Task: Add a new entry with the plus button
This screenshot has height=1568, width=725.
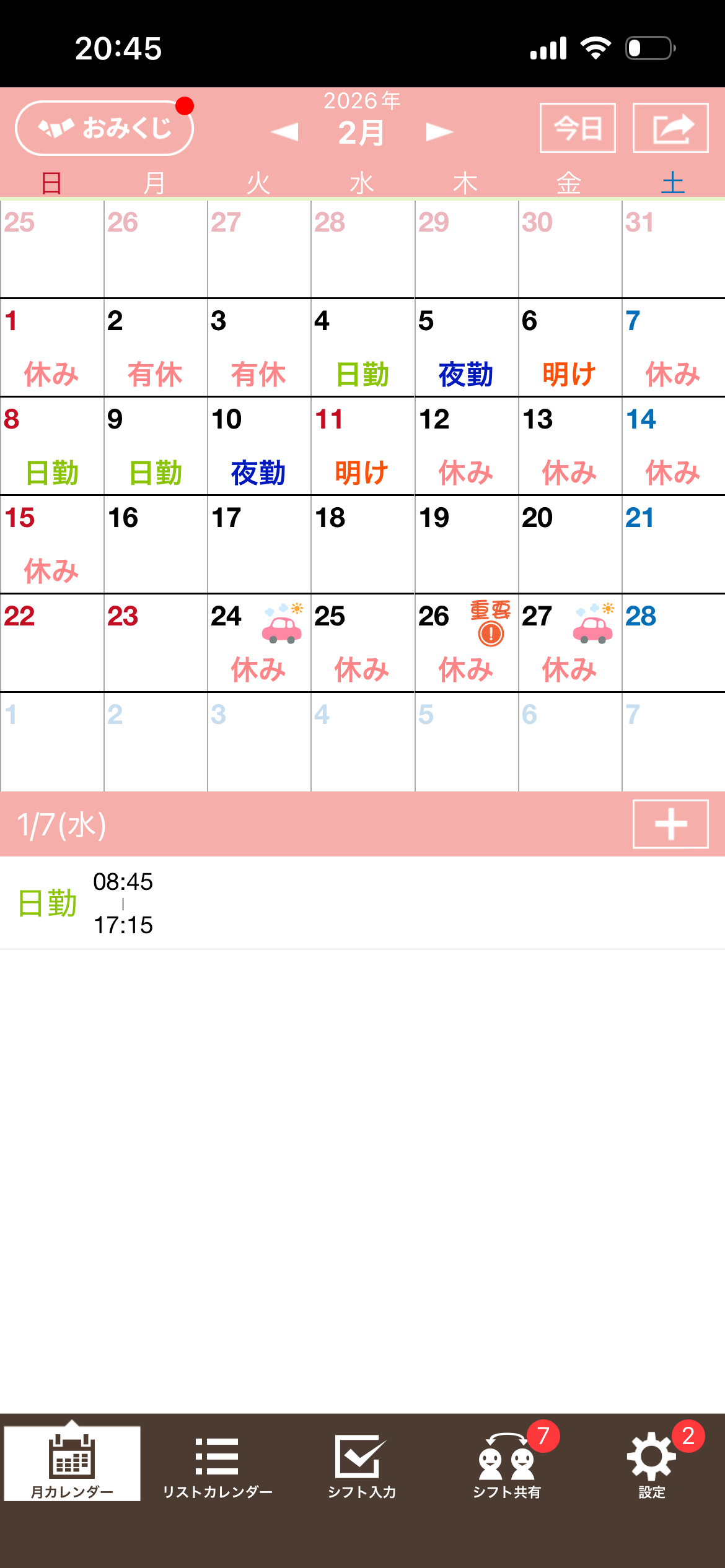Action: coord(670,824)
